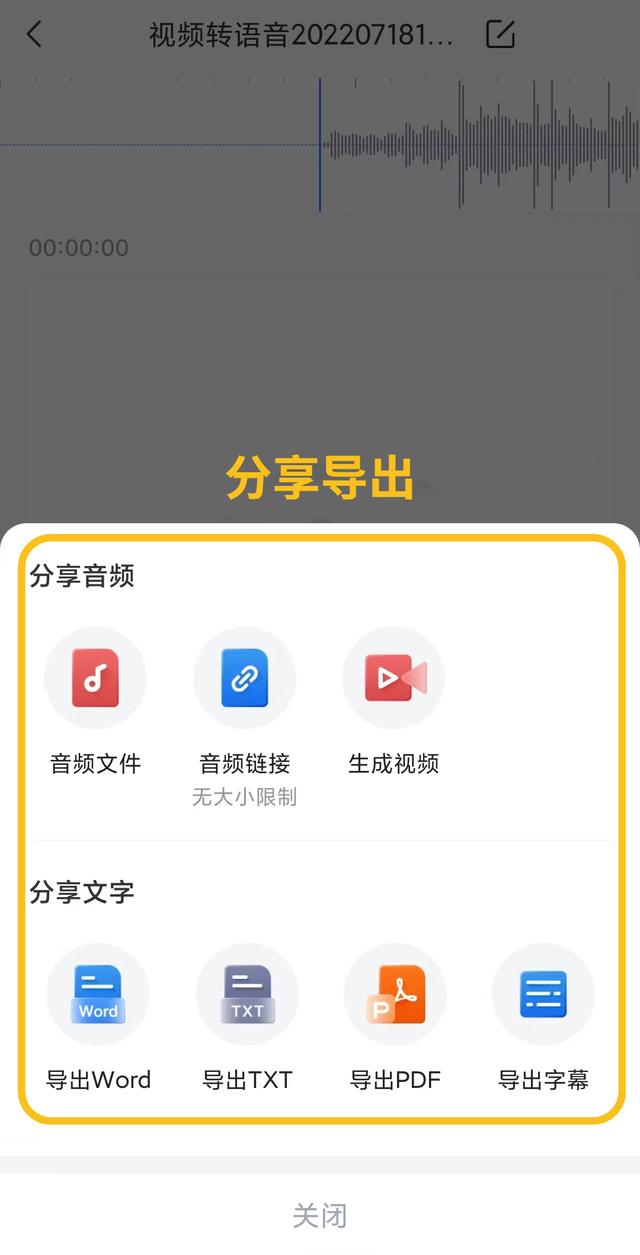The height and width of the screenshot is (1255, 640).
Task: Export the transcript with 导出TXT
Action: click(x=247, y=995)
